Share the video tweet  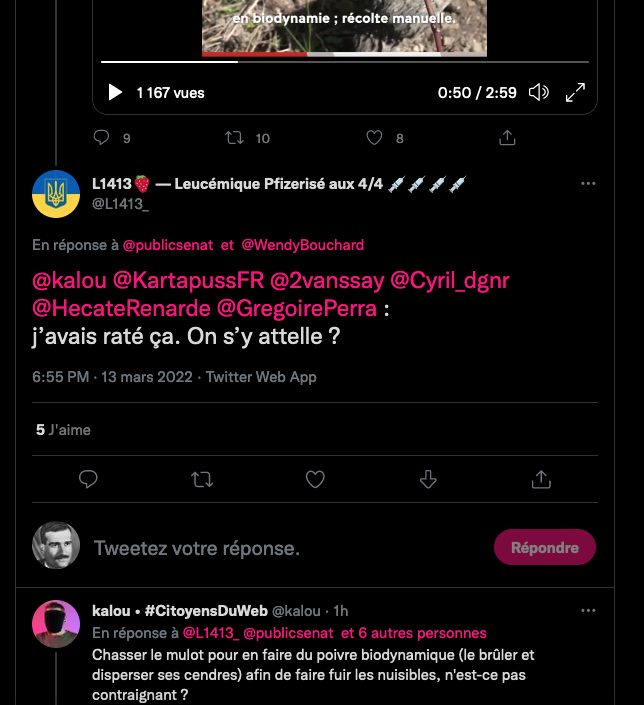point(507,138)
